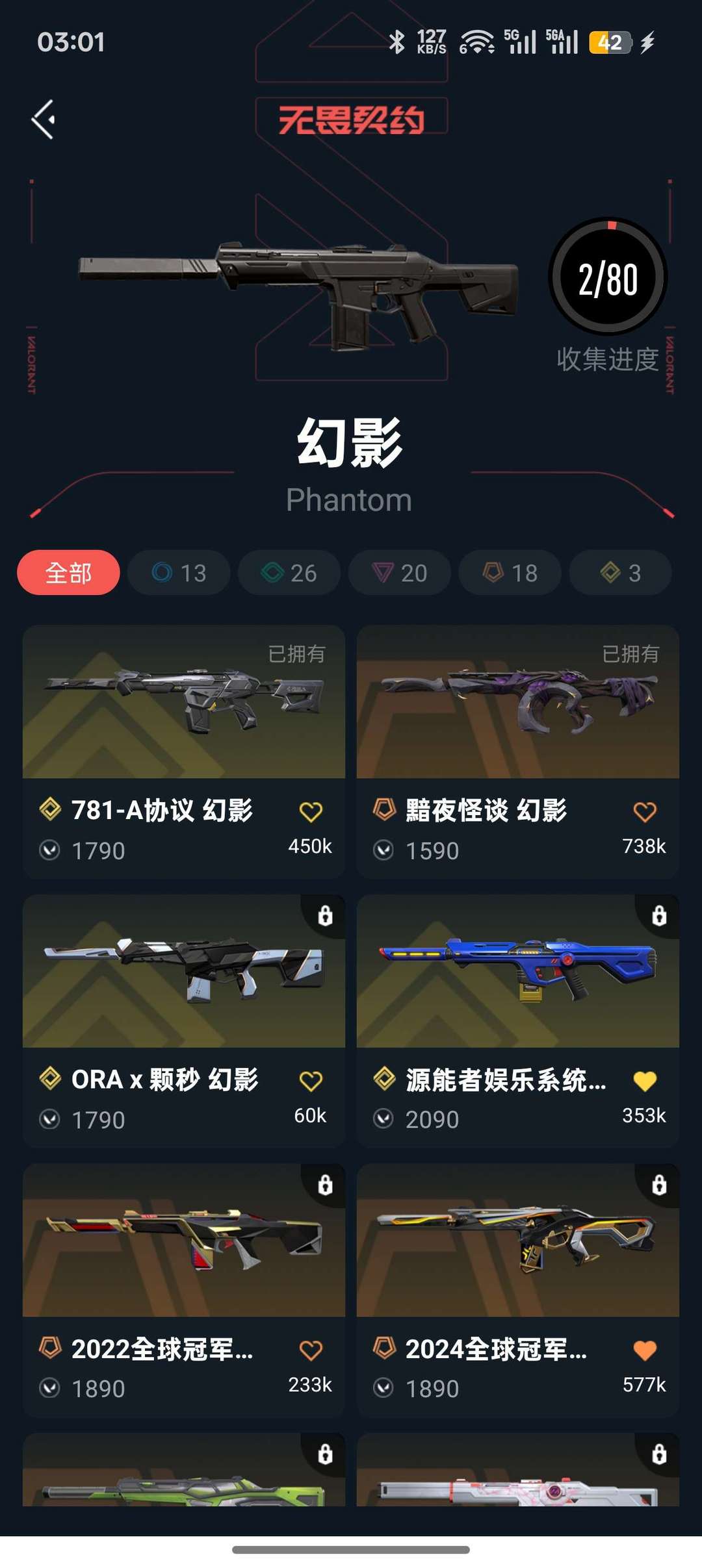Filter skins by the blue tier 13
This screenshot has height=1568, width=702.
coord(179,573)
